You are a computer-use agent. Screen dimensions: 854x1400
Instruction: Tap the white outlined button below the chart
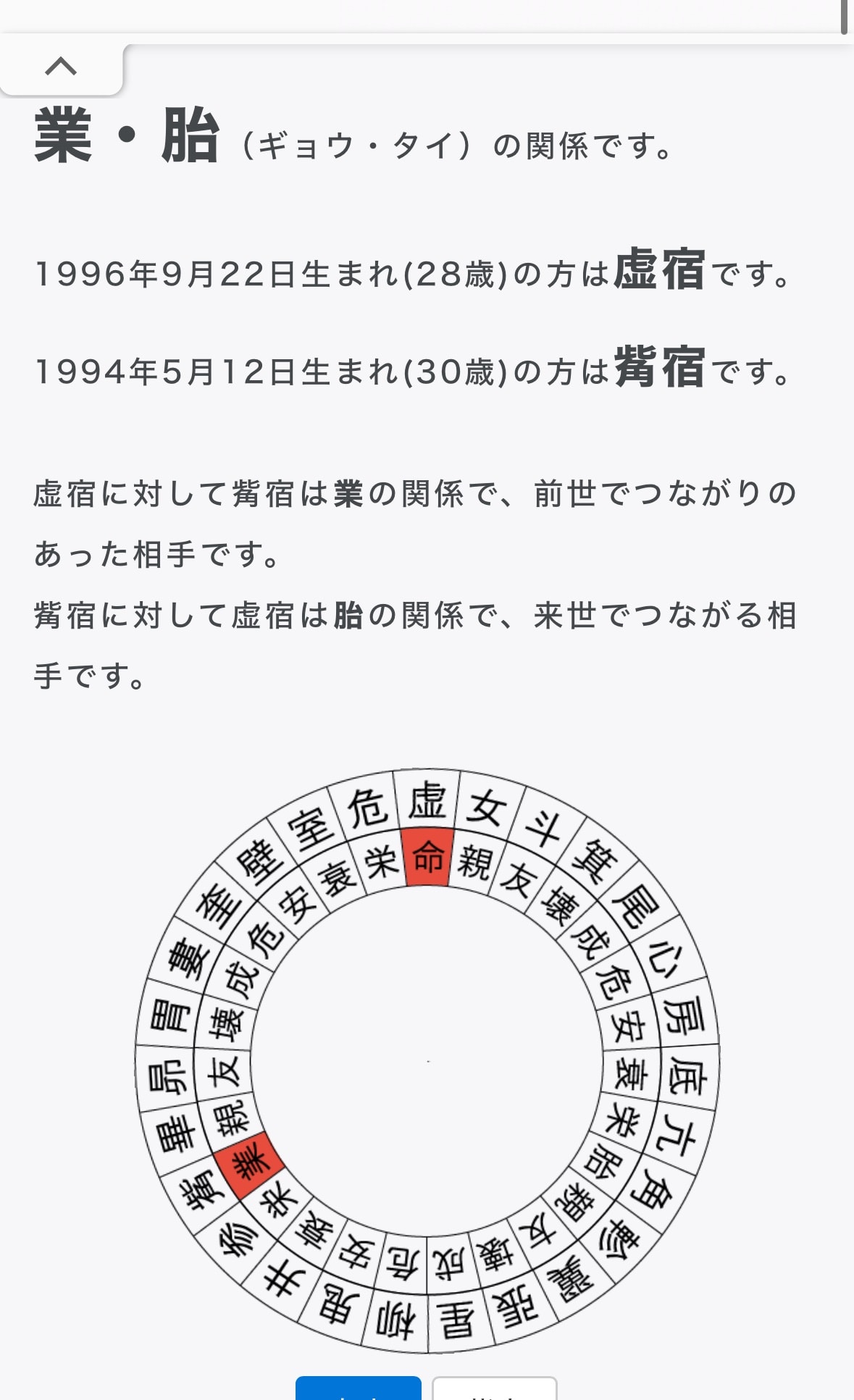494,1389
